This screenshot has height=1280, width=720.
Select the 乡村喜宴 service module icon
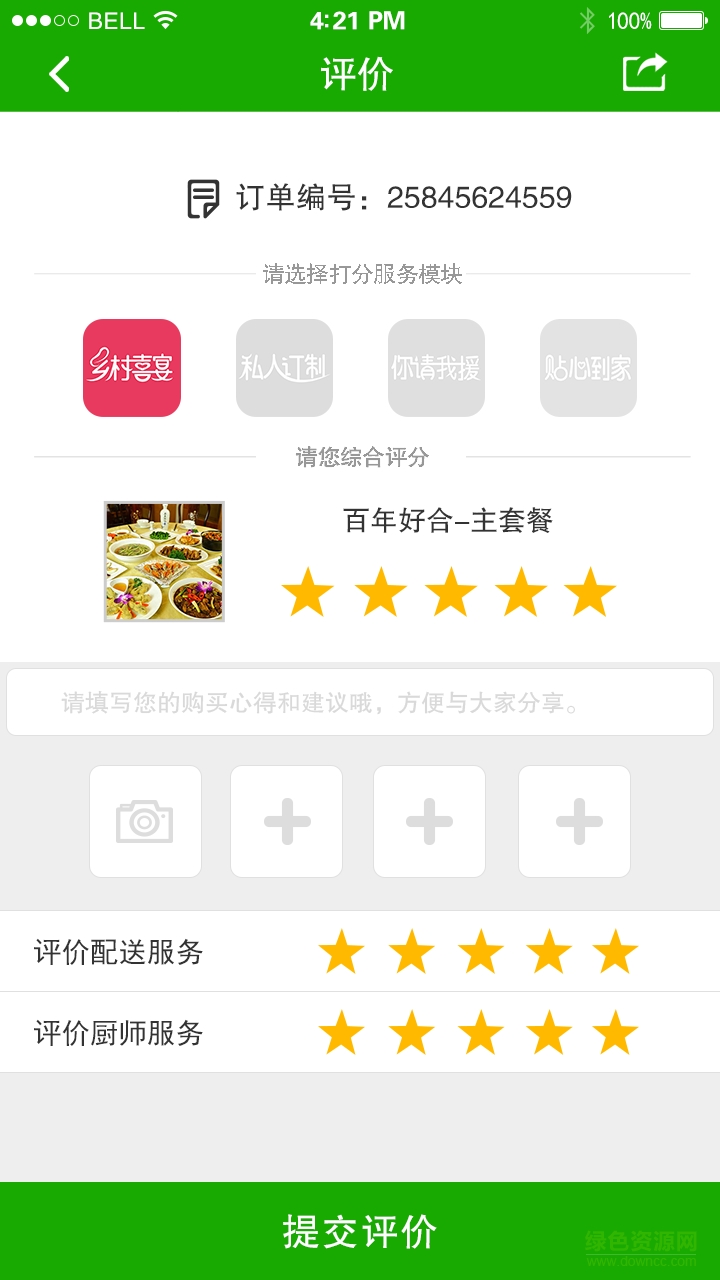131,367
